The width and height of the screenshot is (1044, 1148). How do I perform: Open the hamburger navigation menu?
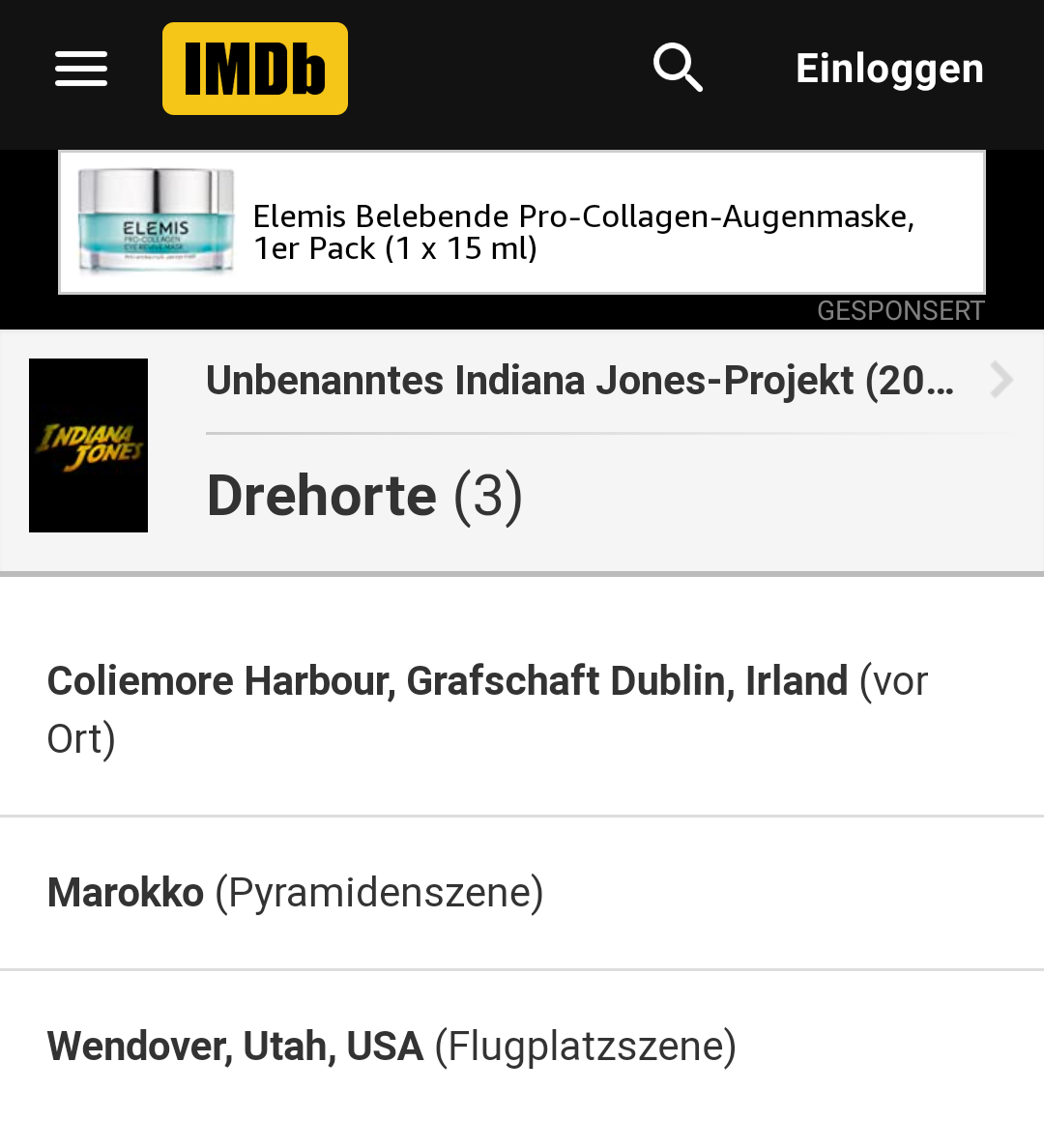(81, 70)
